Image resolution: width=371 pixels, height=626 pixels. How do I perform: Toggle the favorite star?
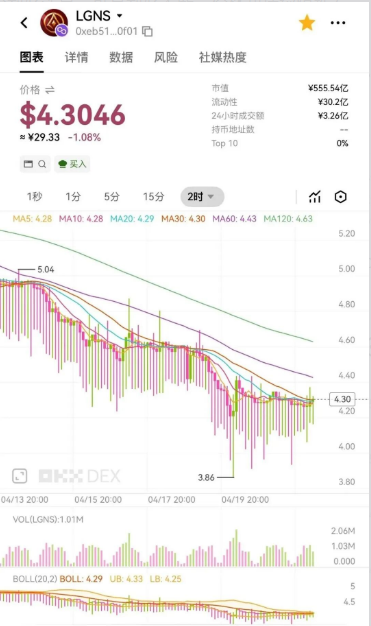pos(307,23)
